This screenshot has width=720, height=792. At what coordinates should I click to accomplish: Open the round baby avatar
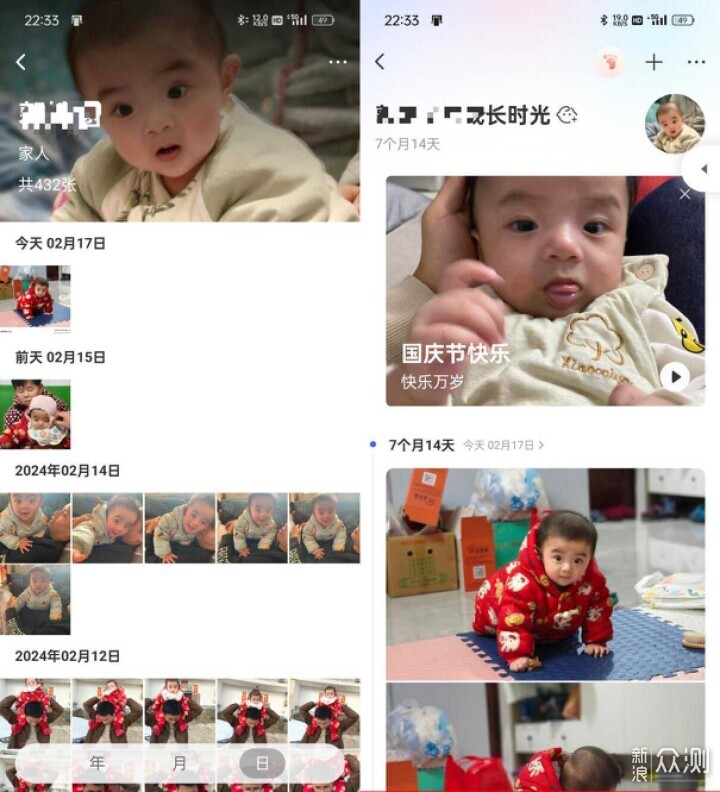point(675,123)
